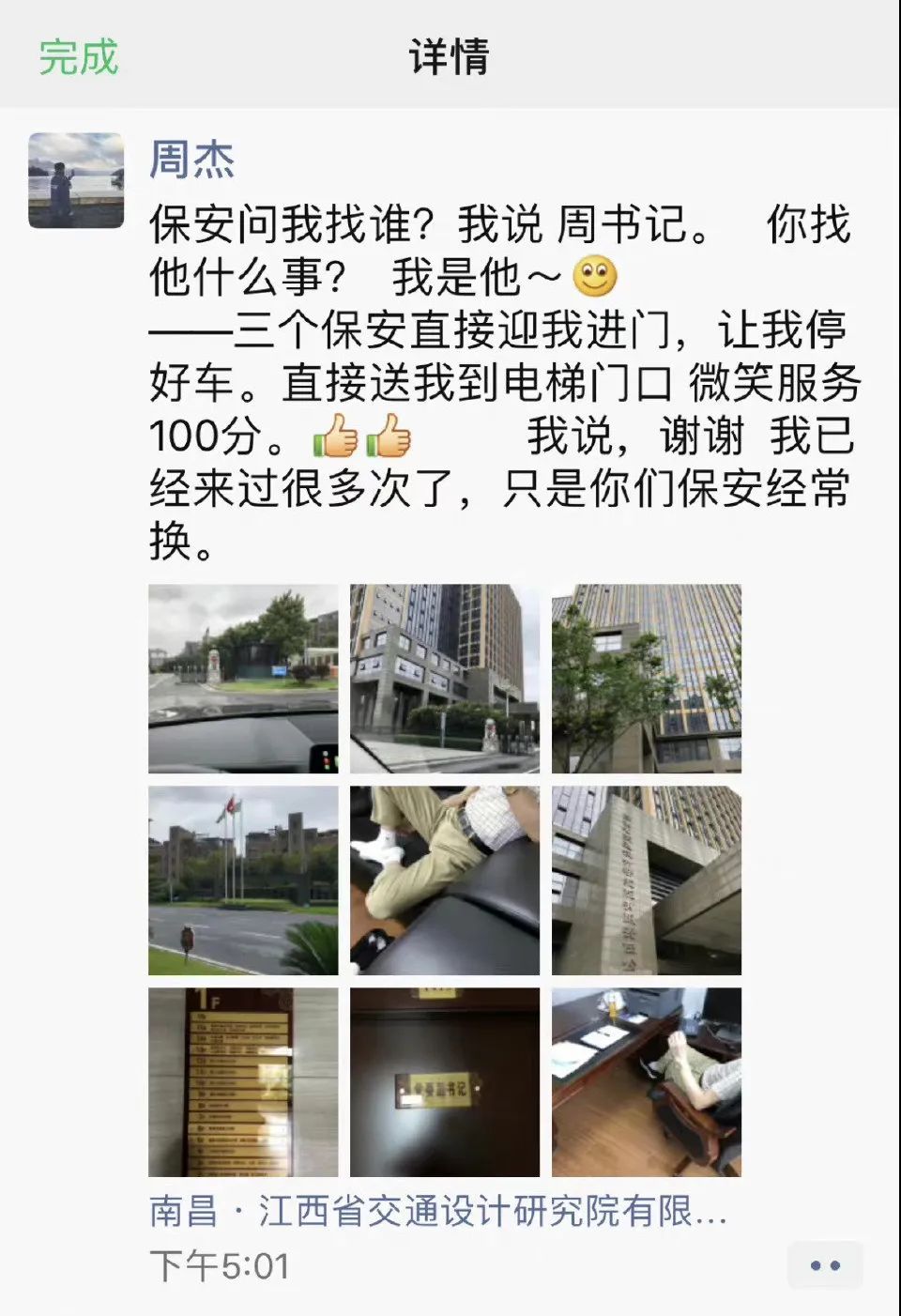The width and height of the screenshot is (901, 1316).
Task: Tap the smiling face emoji in the post
Action: (x=595, y=278)
